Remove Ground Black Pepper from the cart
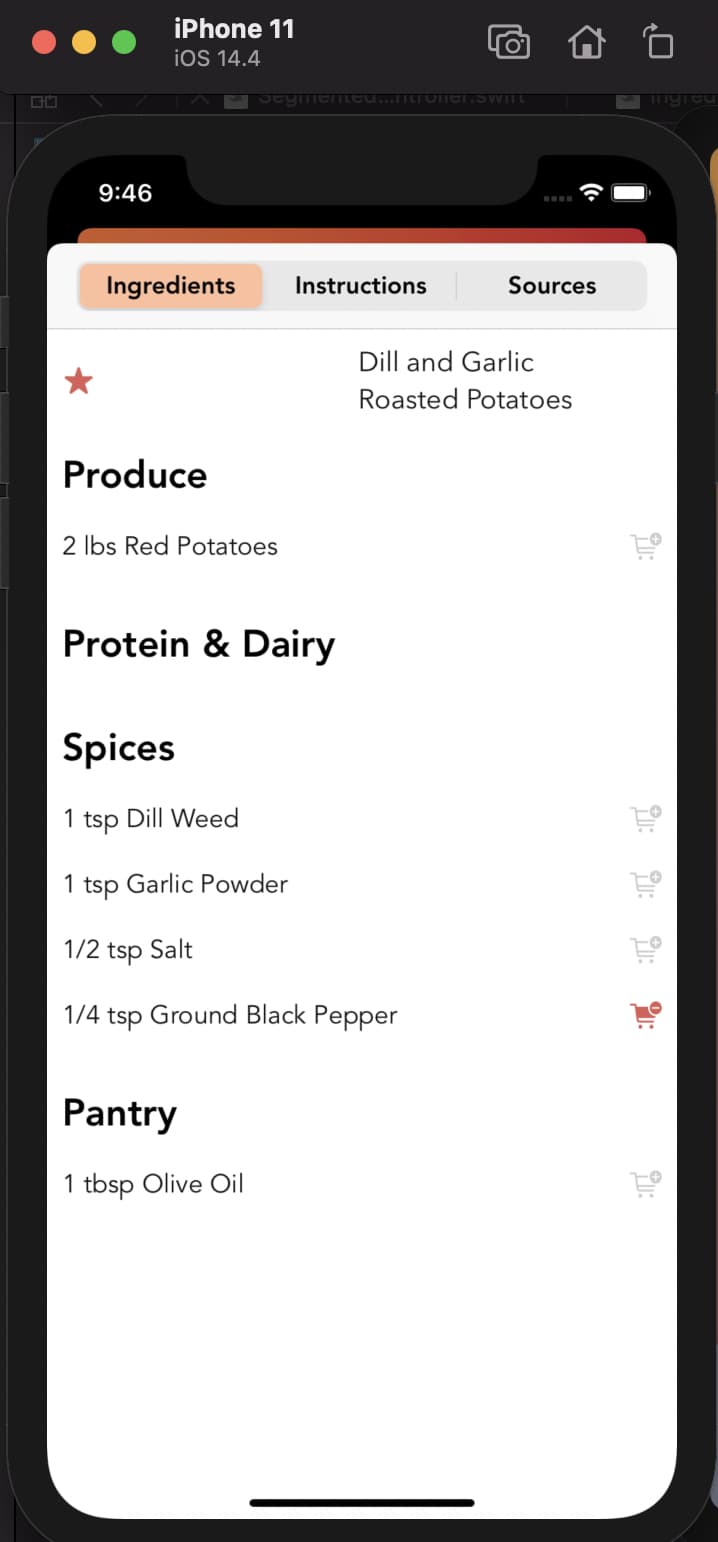The image size is (718, 1542). pos(646,1015)
